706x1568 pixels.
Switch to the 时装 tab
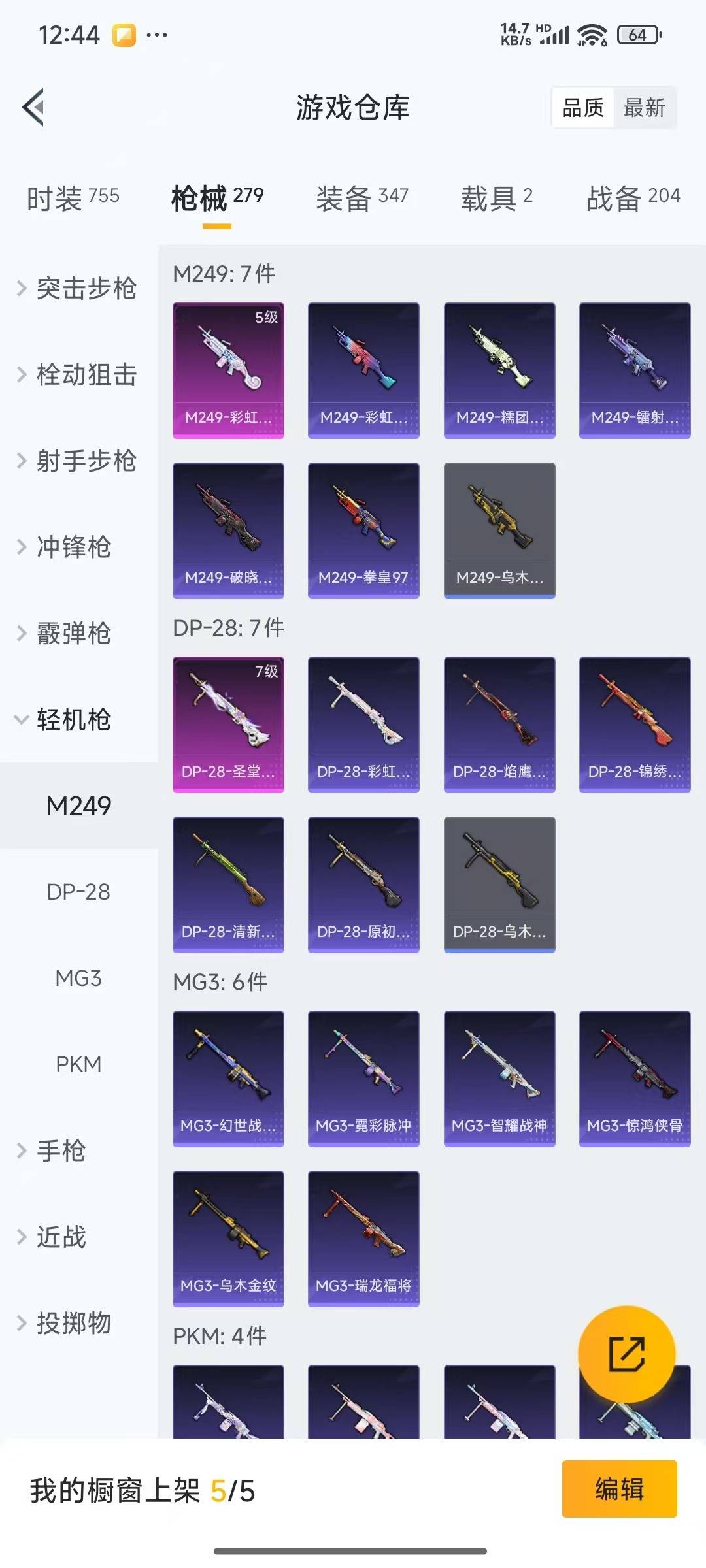pyautogui.click(x=73, y=197)
